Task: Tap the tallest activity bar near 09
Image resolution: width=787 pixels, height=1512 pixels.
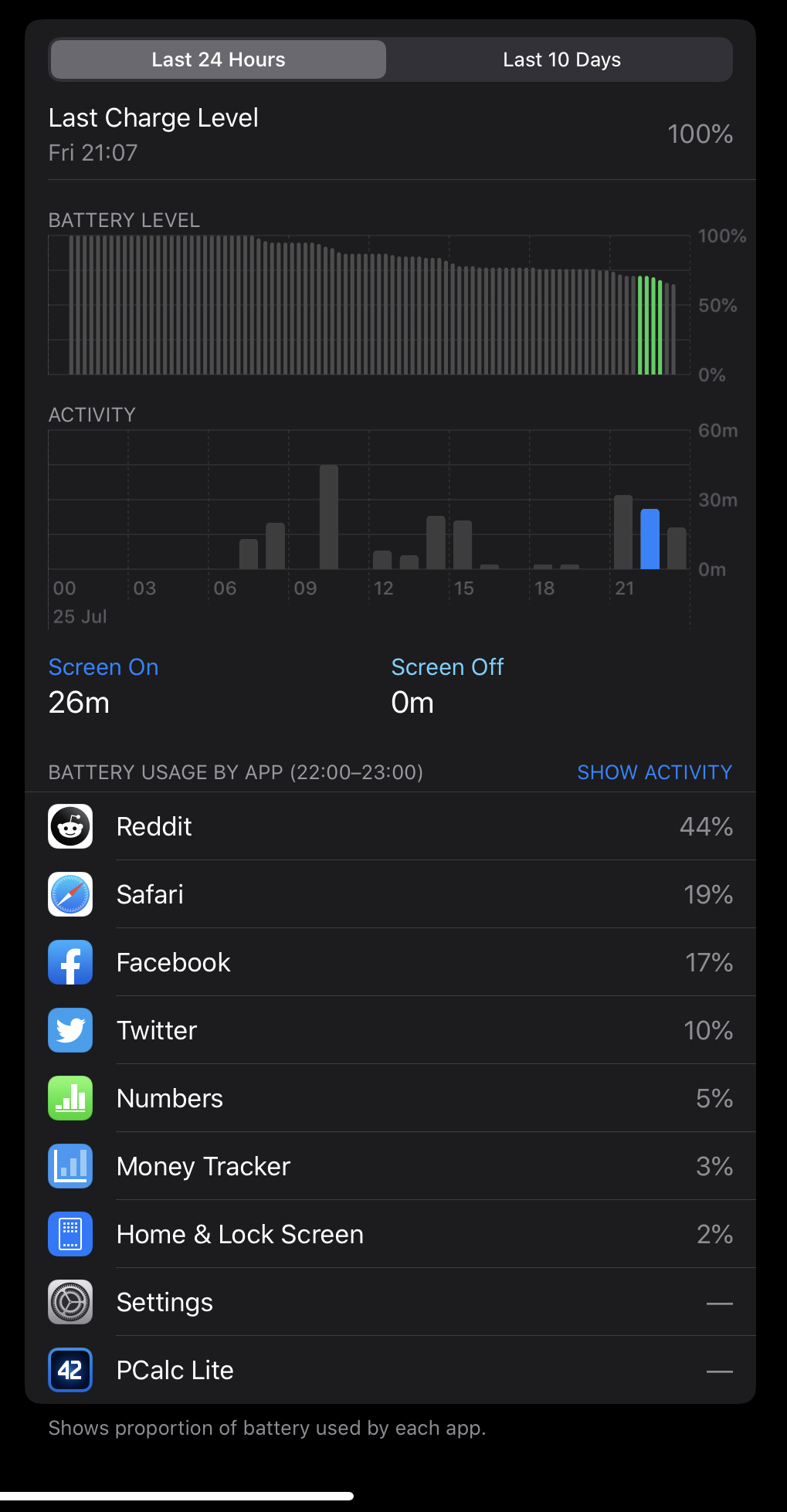Action: (329, 517)
